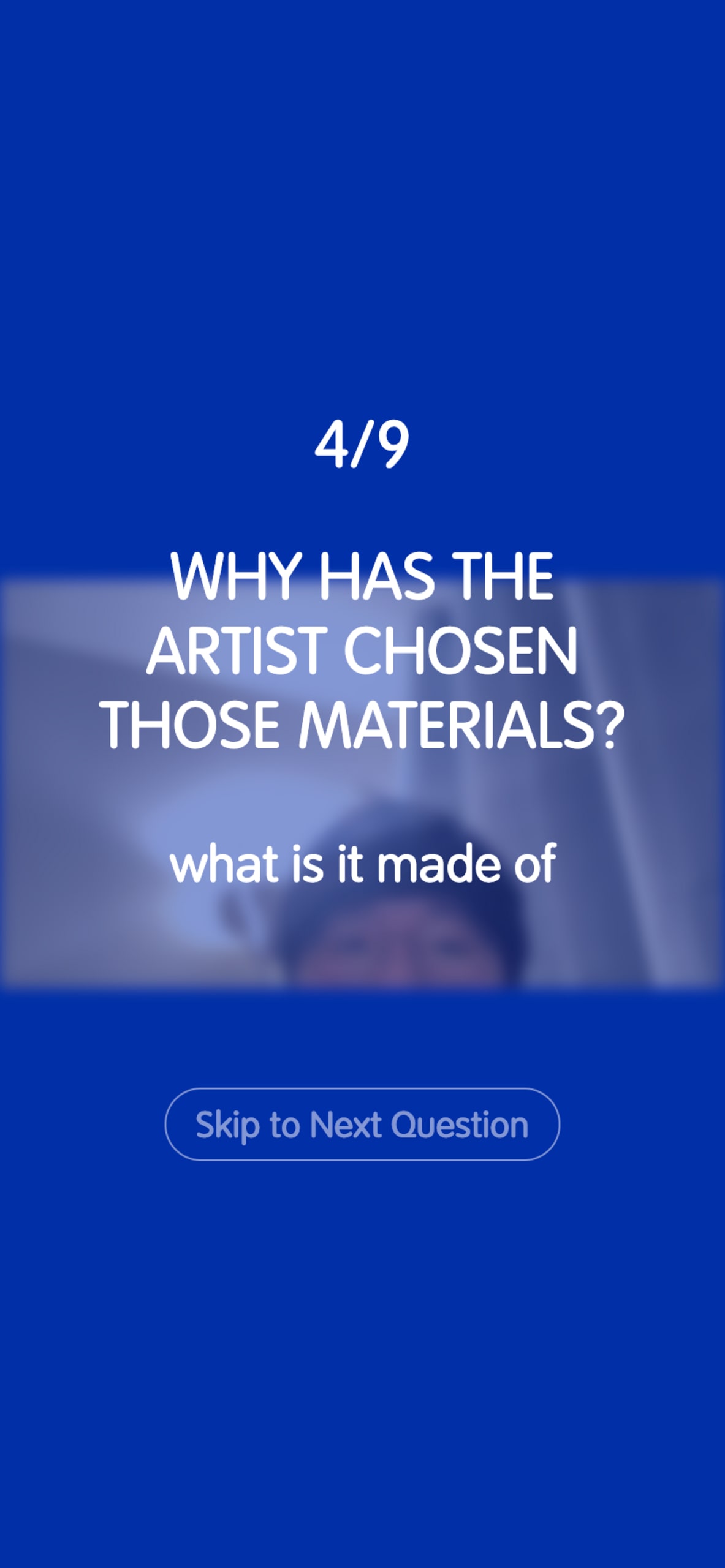Viewport: 725px width, 1568px height.
Task: Skip to the next question
Action: click(362, 1125)
